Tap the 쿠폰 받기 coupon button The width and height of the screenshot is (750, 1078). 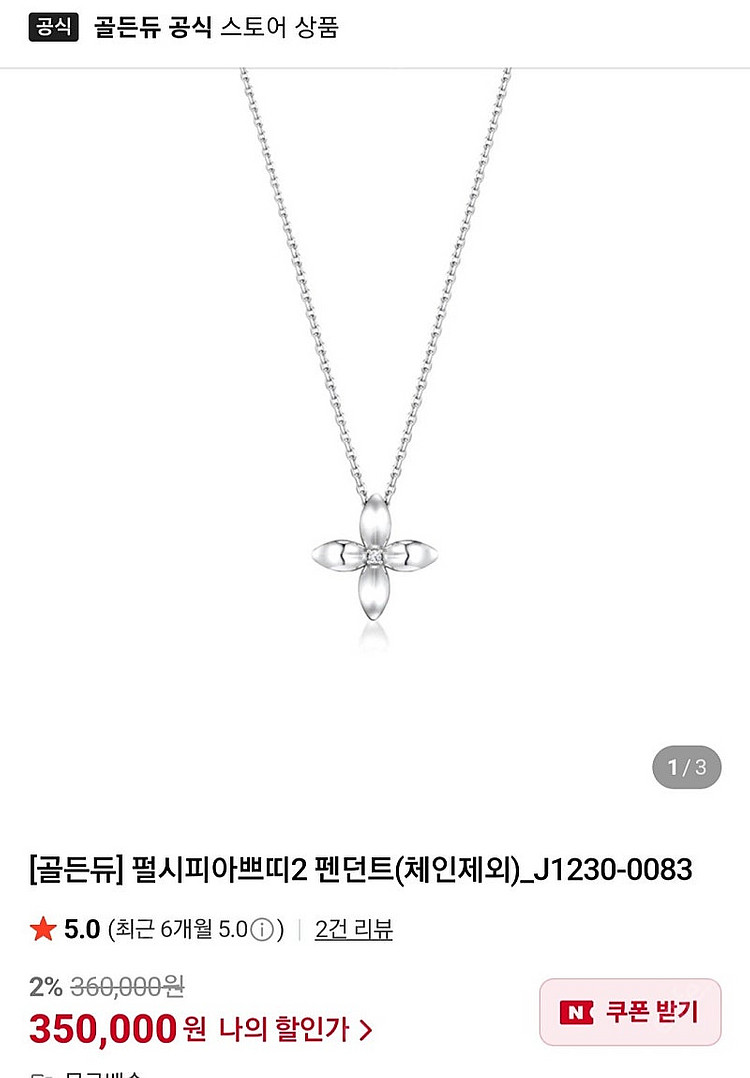click(x=630, y=1012)
